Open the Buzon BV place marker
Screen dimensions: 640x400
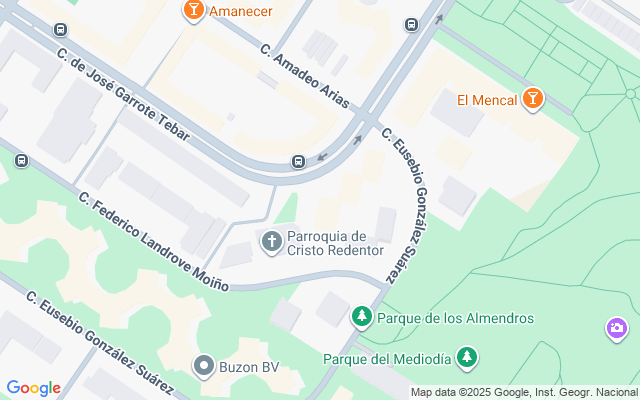click(x=204, y=367)
